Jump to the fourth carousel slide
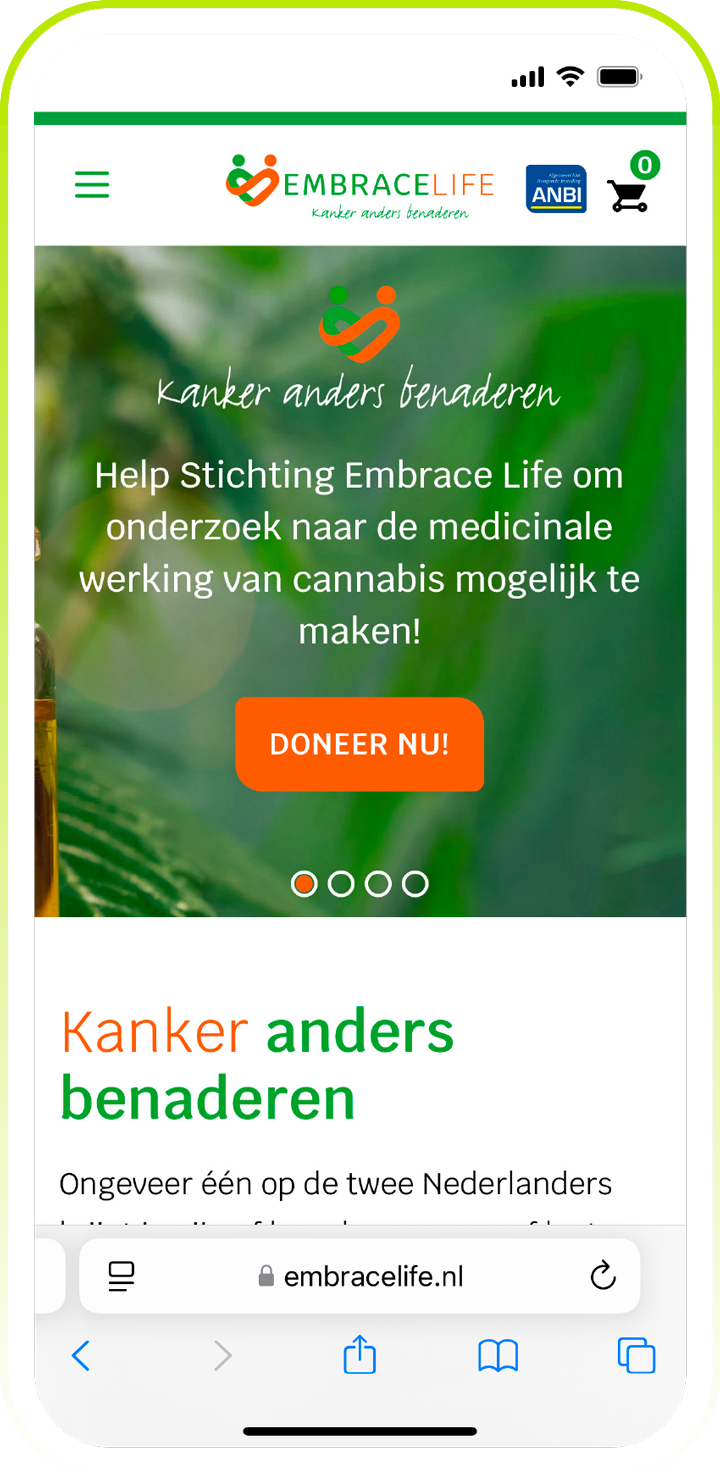The width and height of the screenshot is (720, 1481). click(415, 884)
